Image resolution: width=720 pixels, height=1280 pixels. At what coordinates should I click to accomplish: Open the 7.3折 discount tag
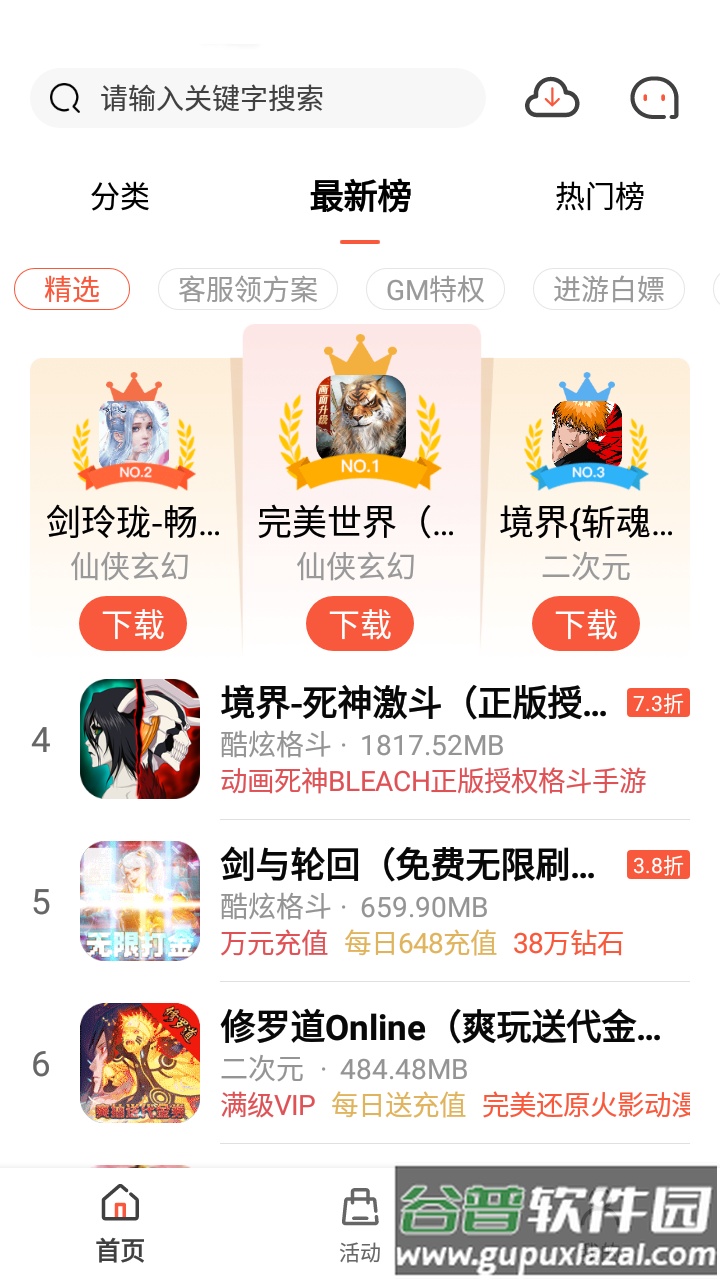click(657, 703)
